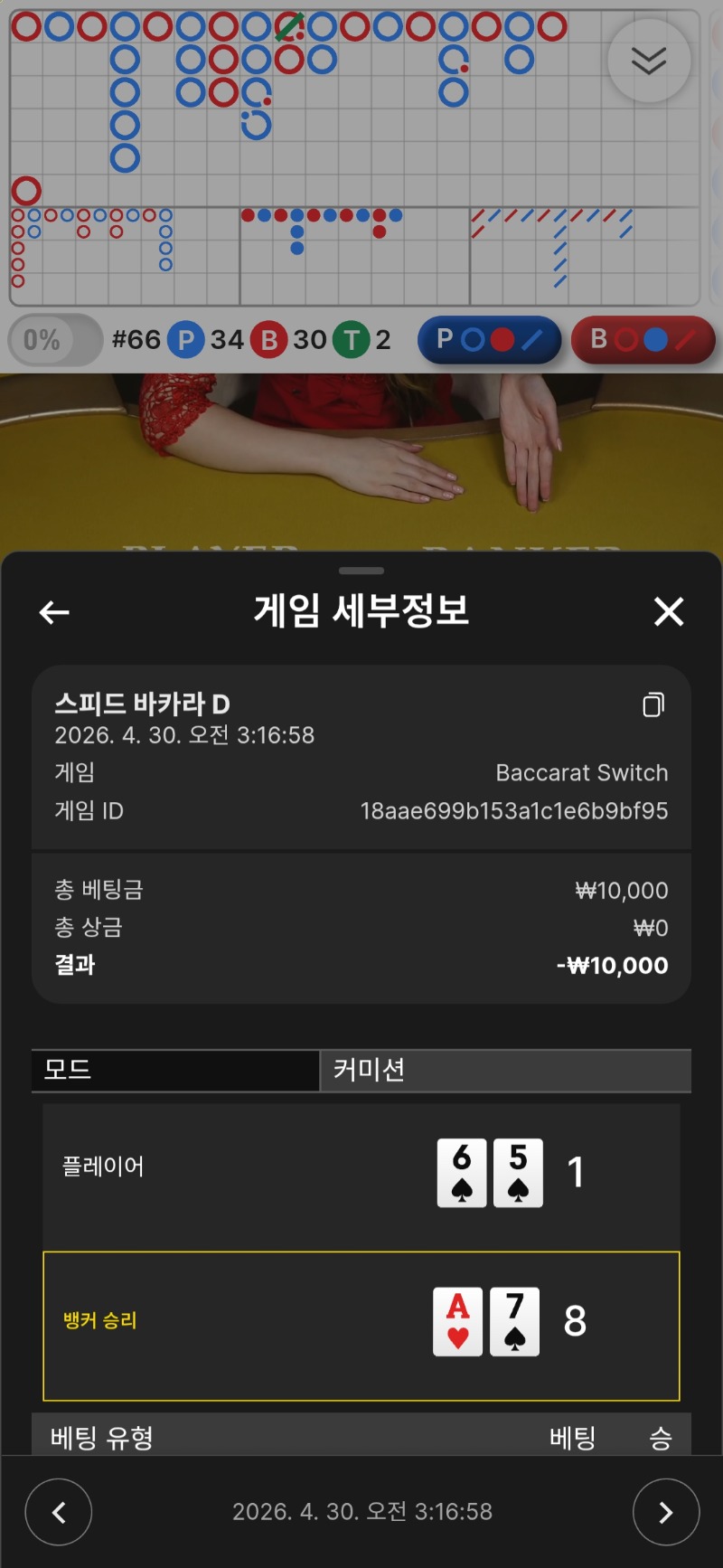Image resolution: width=723 pixels, height=1568 pixels.
Task: View the next game record
Action: [x=665, y=1512]
